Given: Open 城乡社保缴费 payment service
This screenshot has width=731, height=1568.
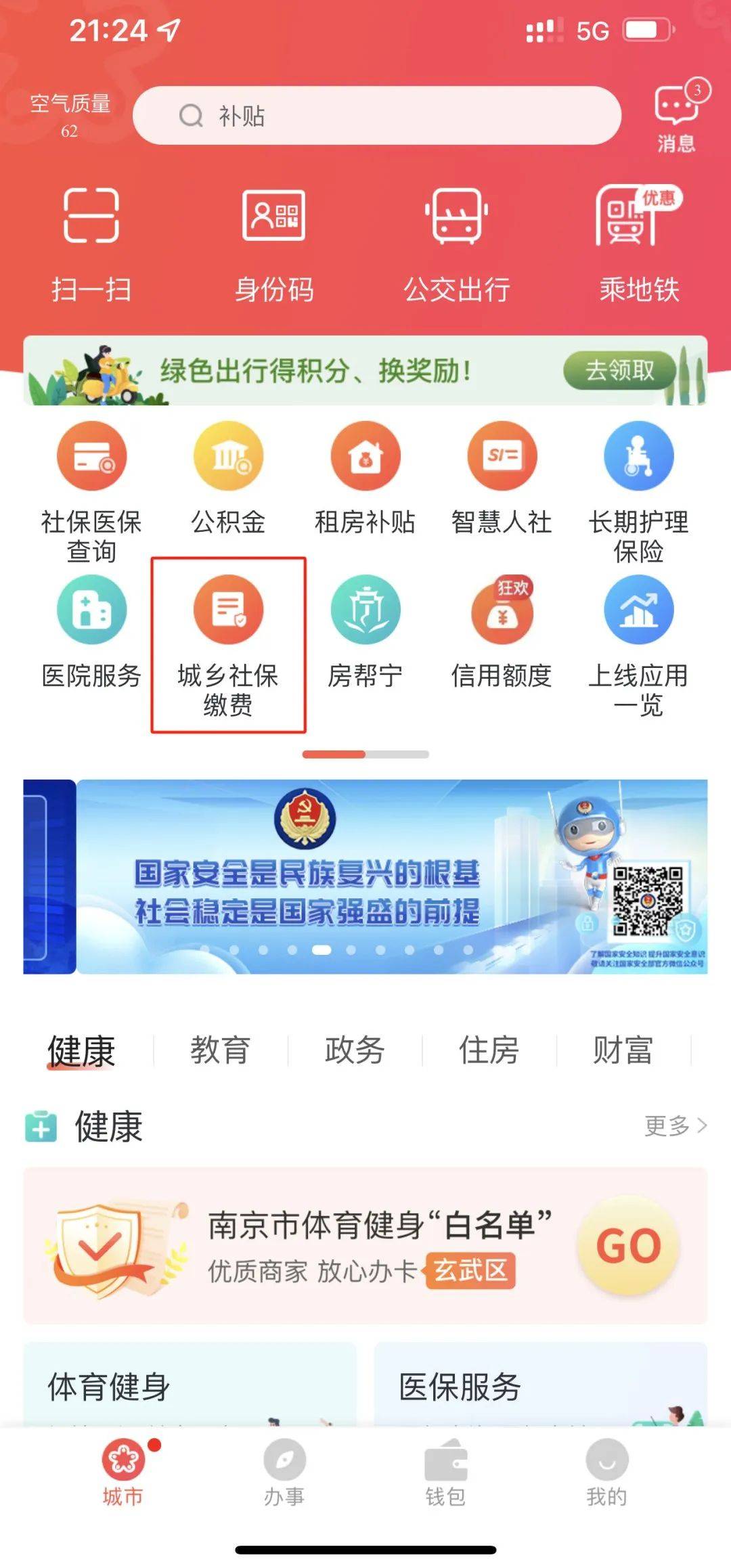Looking at the screenshot, I should pyautogui.click(x=228, y=644).
